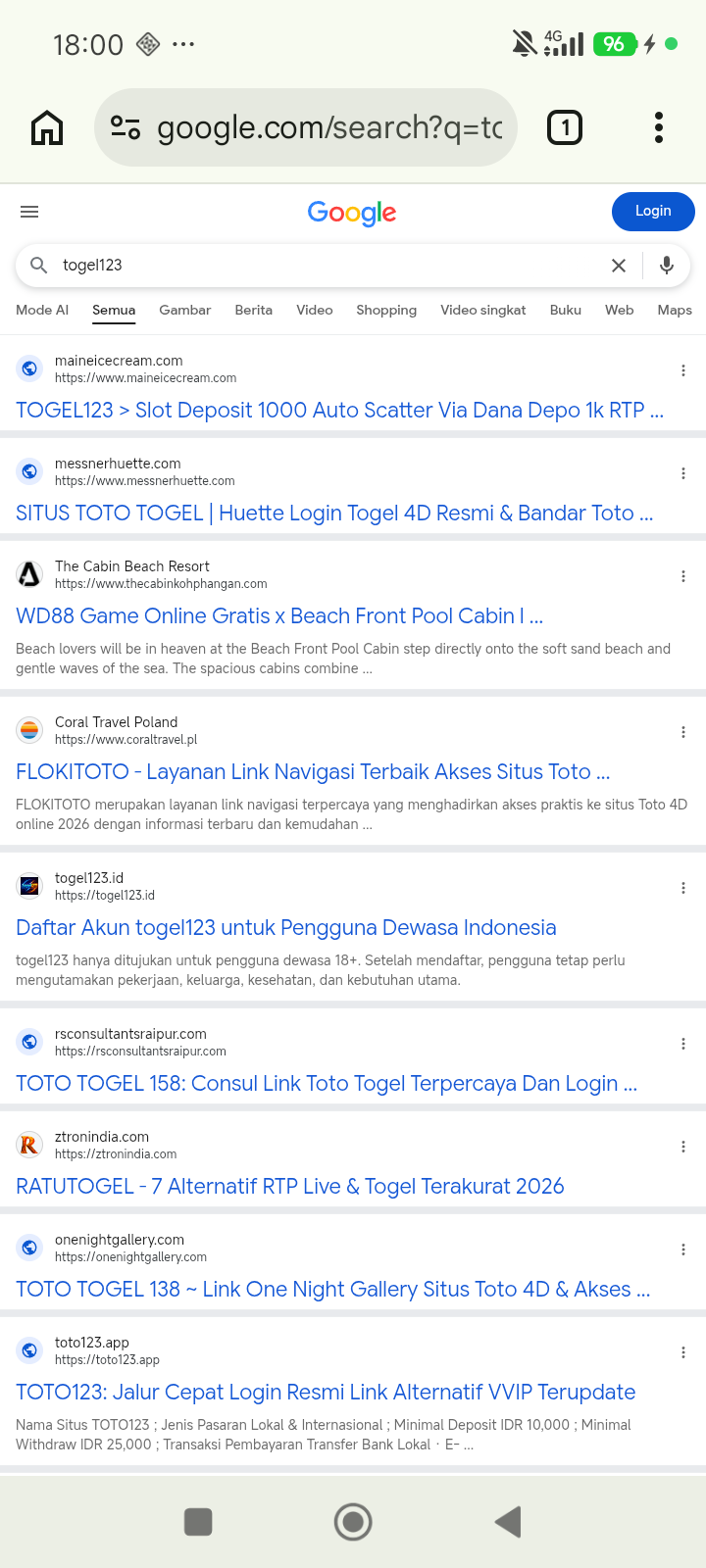
Task: Open the Daftar Akun togel123 result
Action: [286, 928]
